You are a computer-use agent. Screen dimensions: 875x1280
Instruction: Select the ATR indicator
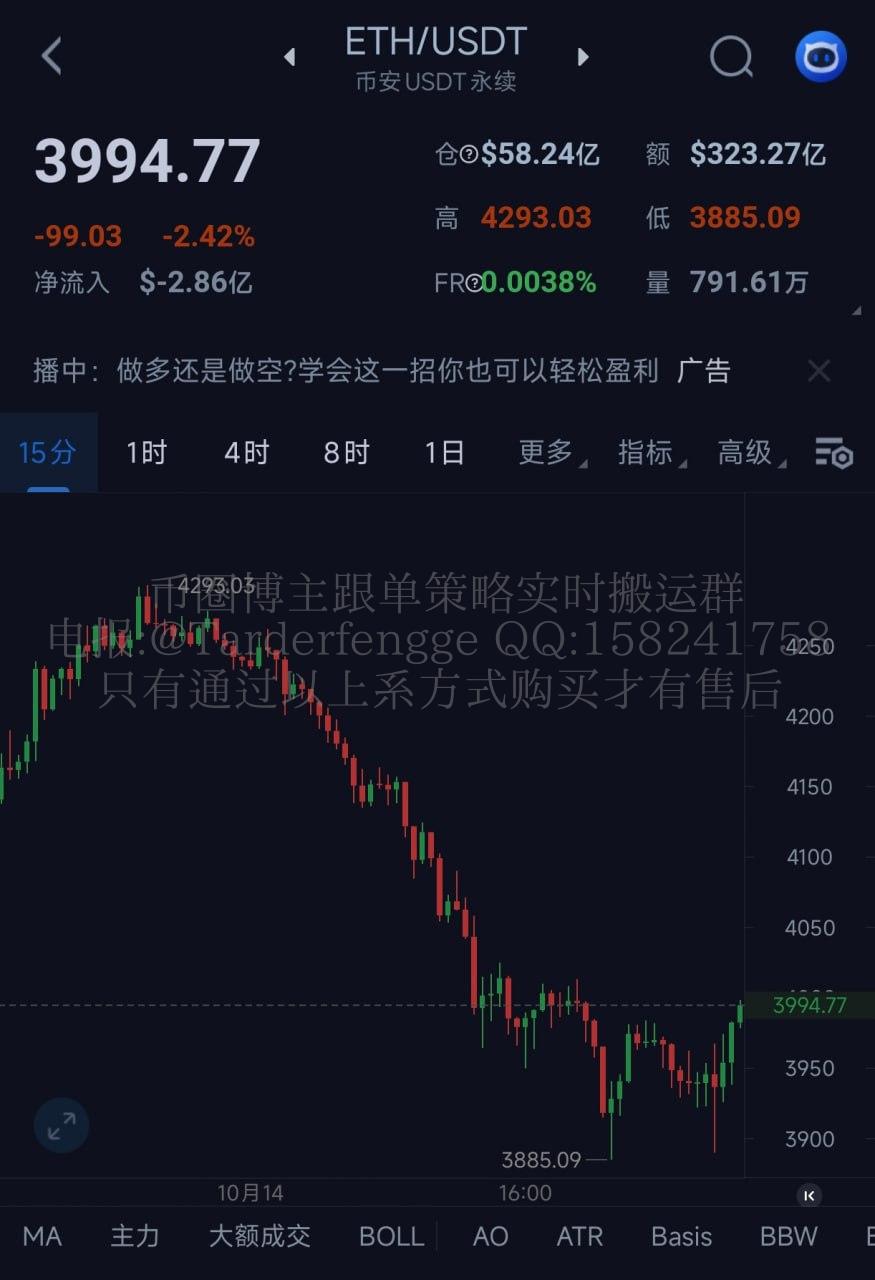pos(580,1237)
